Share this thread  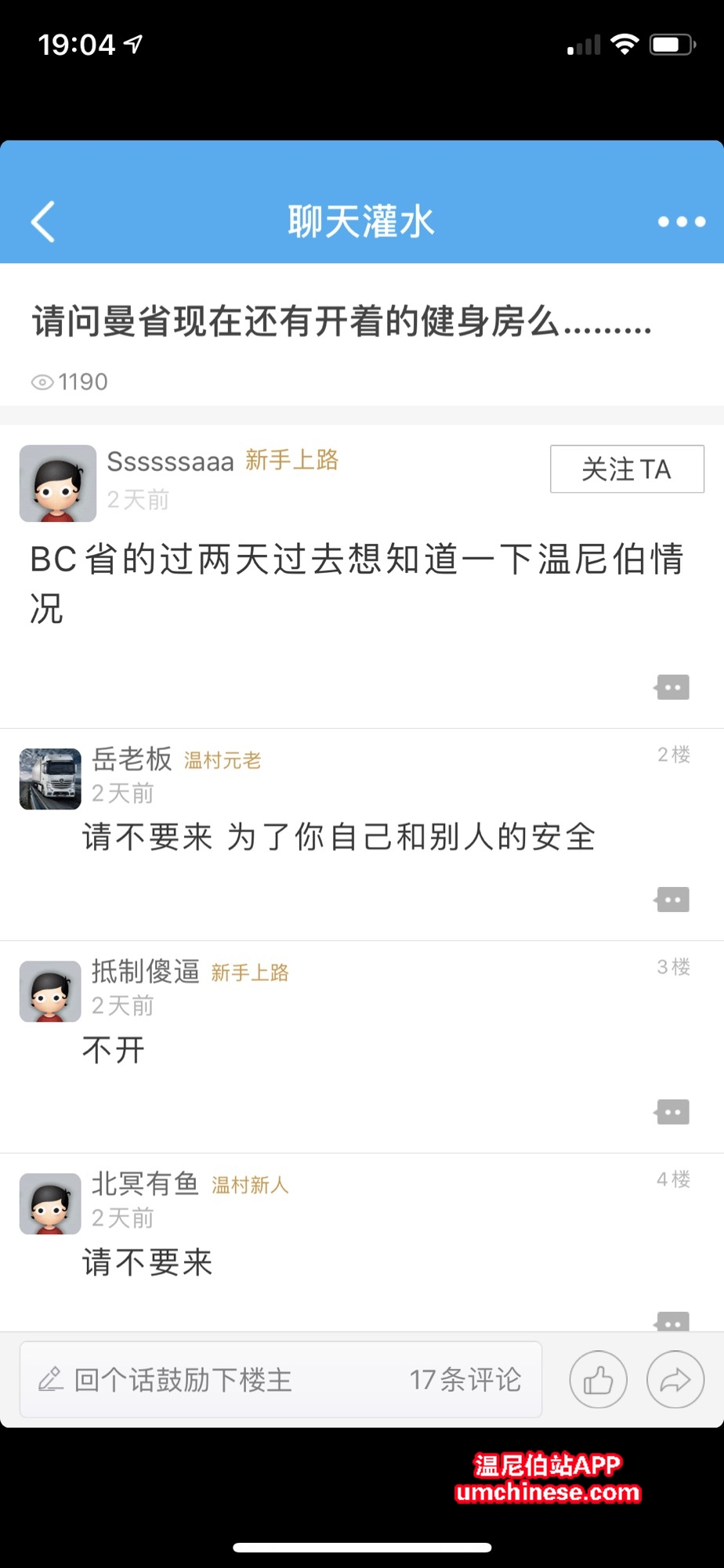[x=675, y=1380]
